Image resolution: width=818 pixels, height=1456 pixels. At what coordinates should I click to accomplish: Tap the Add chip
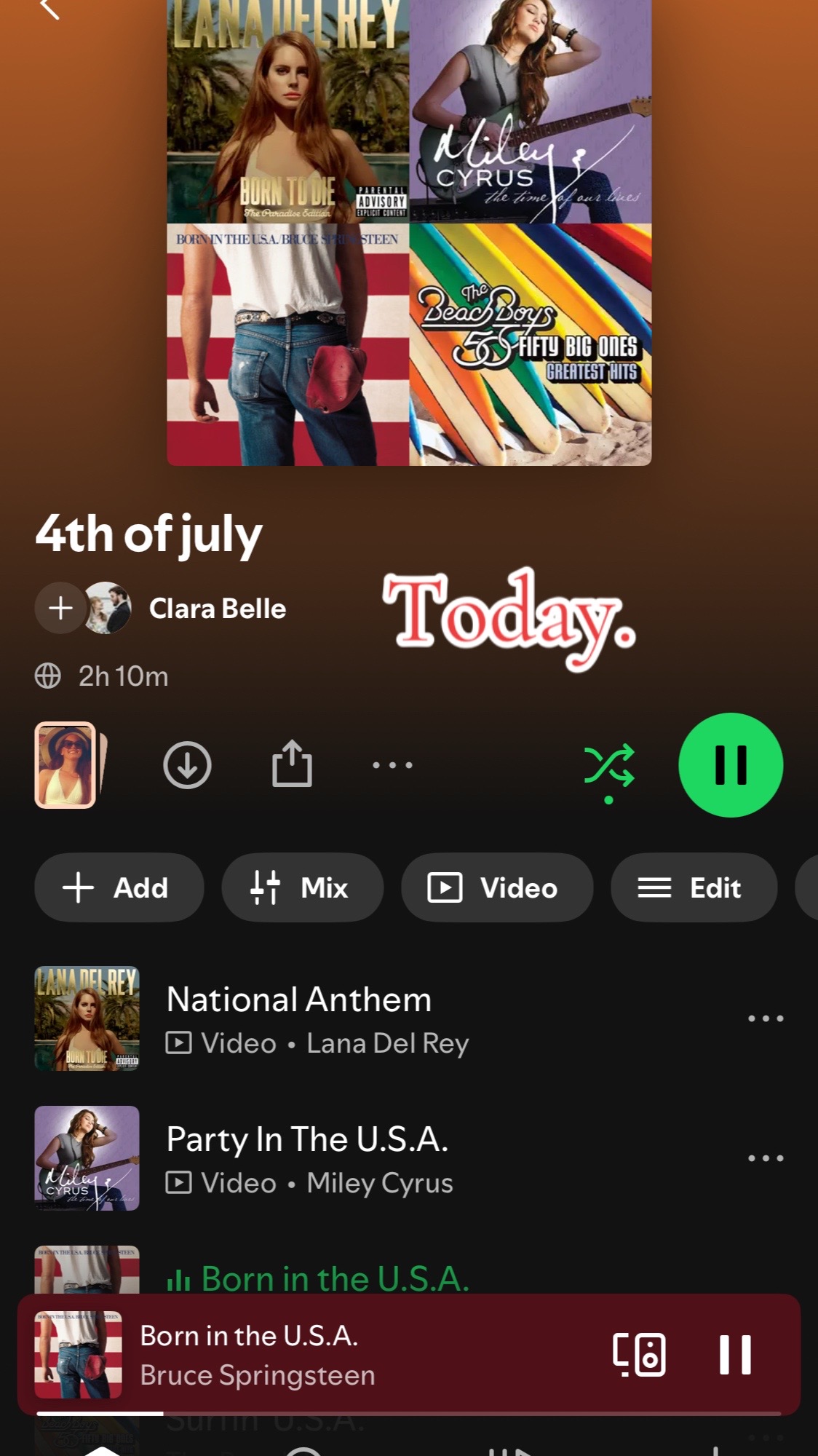119,887
